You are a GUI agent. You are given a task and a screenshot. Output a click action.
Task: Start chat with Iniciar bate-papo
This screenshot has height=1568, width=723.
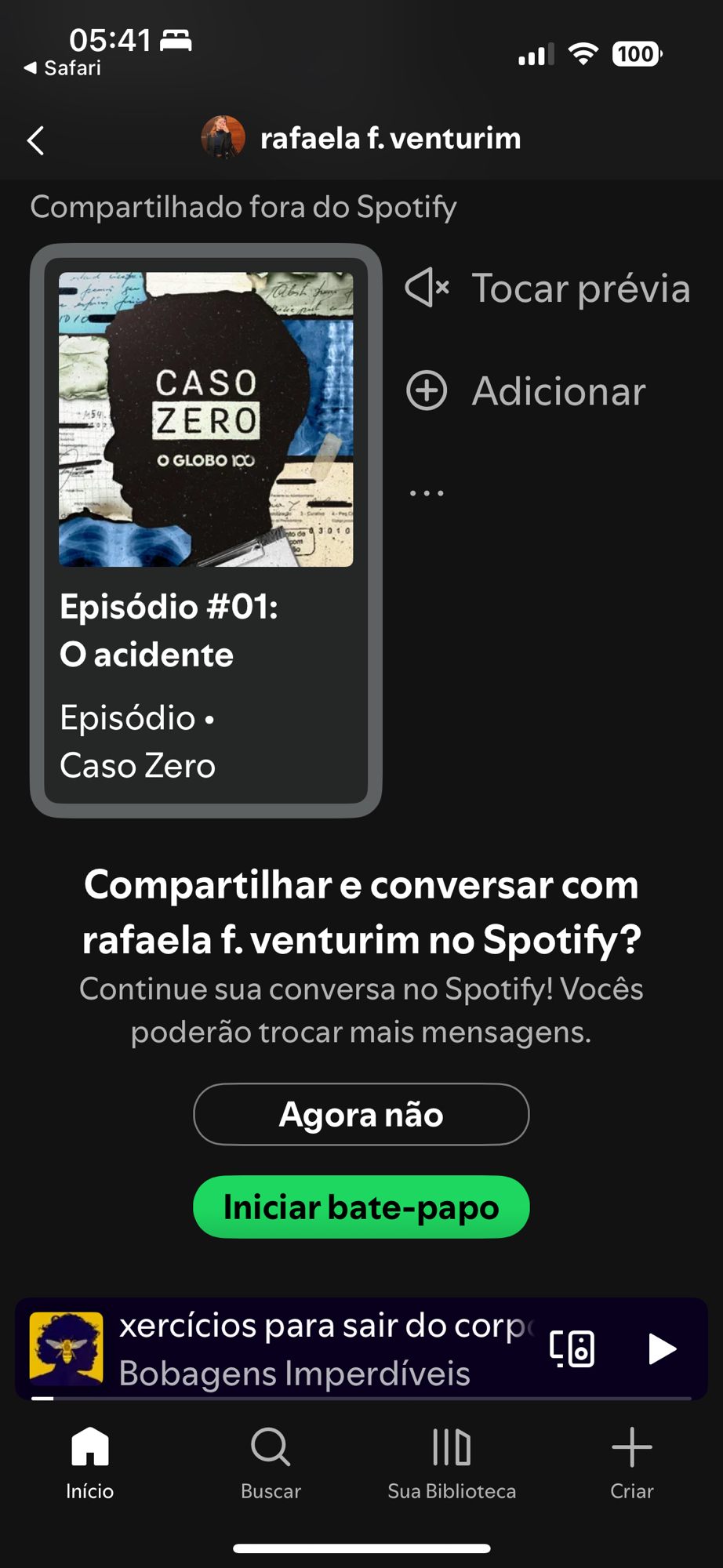coord(361,1207)
